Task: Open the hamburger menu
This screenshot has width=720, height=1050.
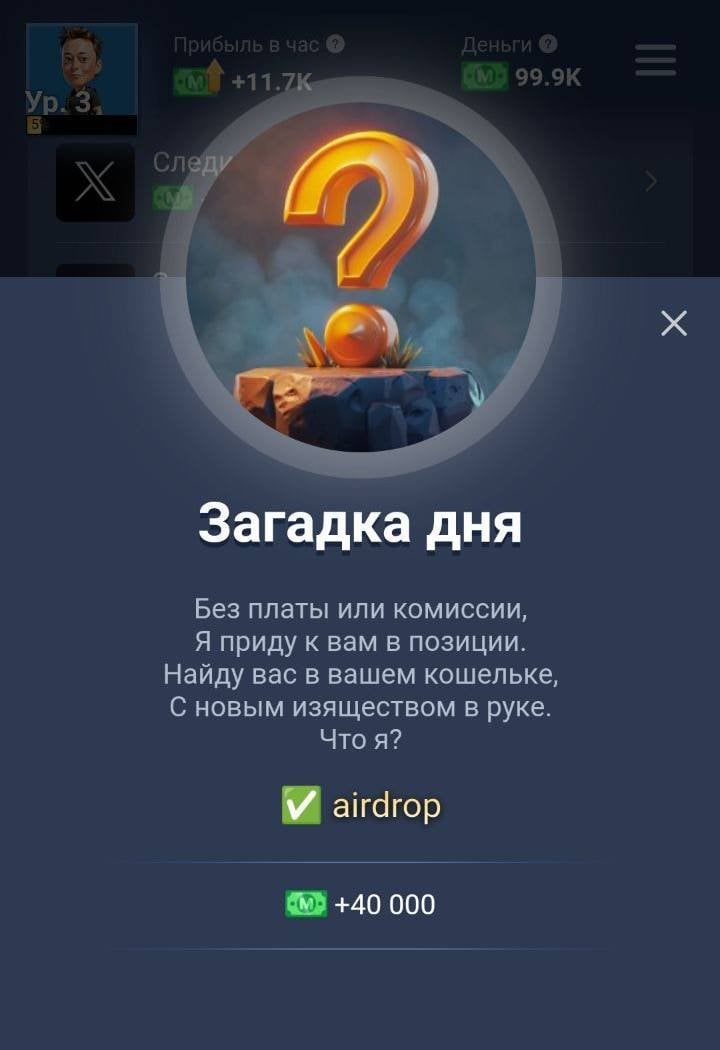Action: [x=655, y=60]
